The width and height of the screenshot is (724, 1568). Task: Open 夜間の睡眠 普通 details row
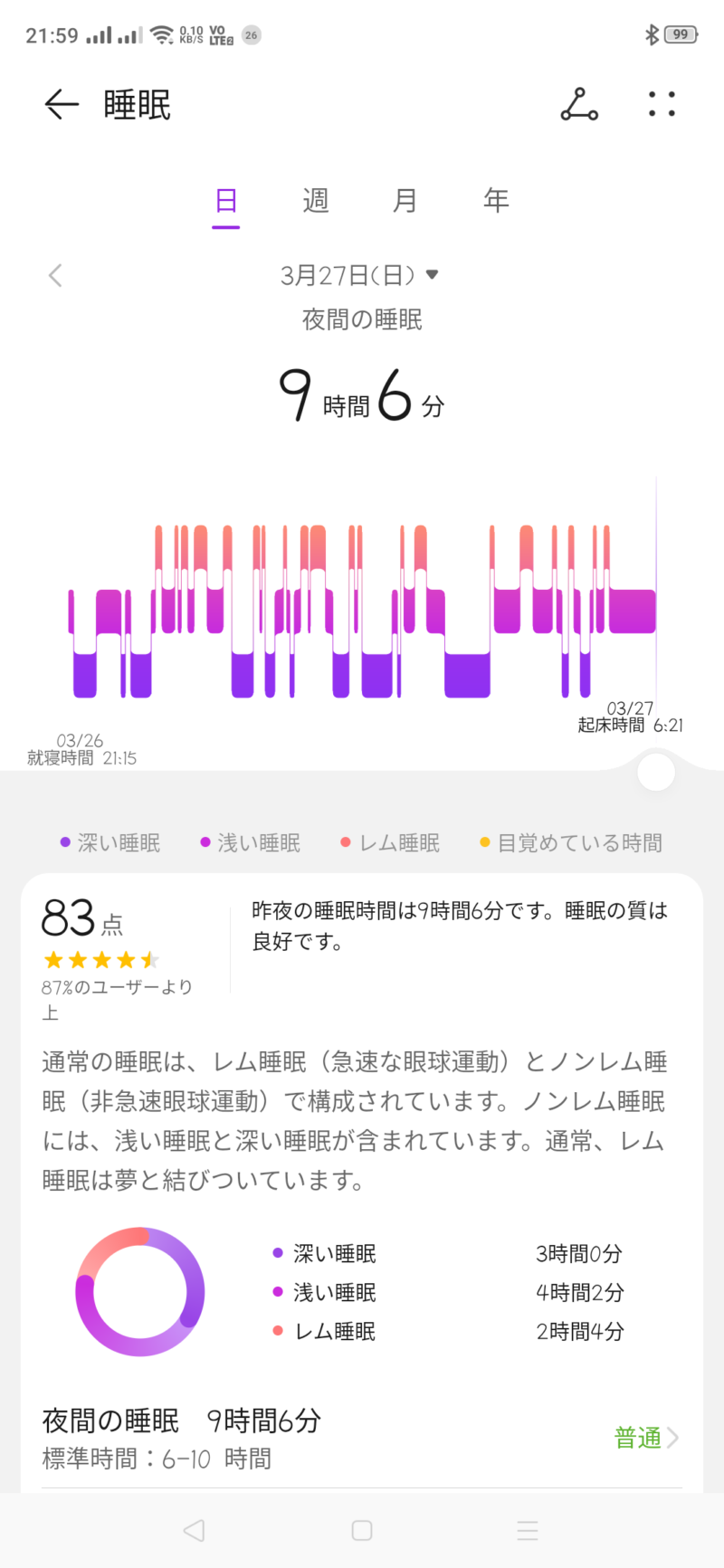coord(362,1438)
